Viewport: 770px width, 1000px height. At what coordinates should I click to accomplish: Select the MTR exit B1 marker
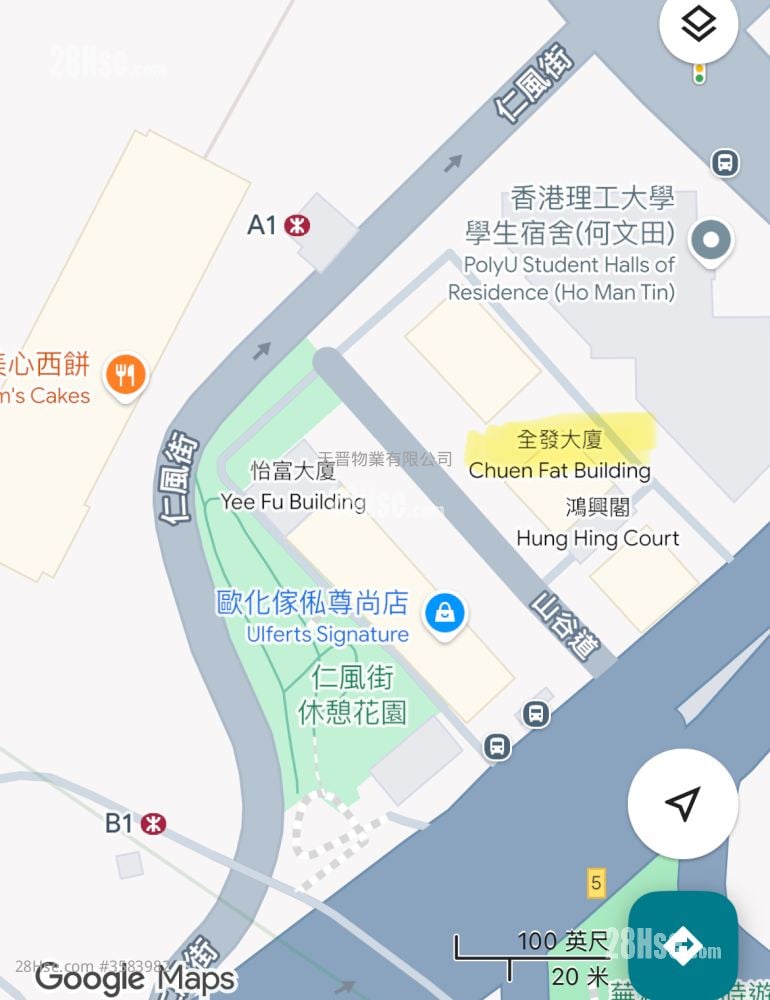(x=153, y=824)
